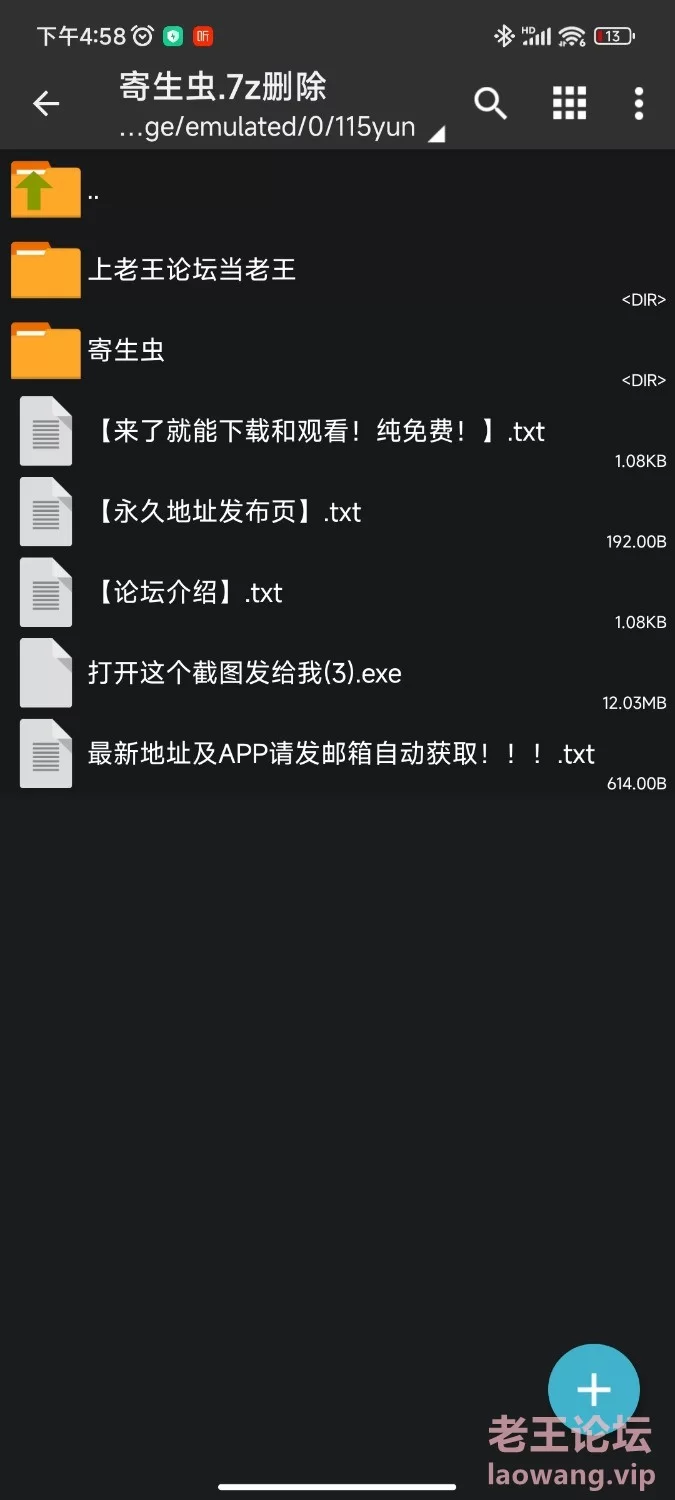
Task: Tap the floating plus button
Action: click(593, 1389)
